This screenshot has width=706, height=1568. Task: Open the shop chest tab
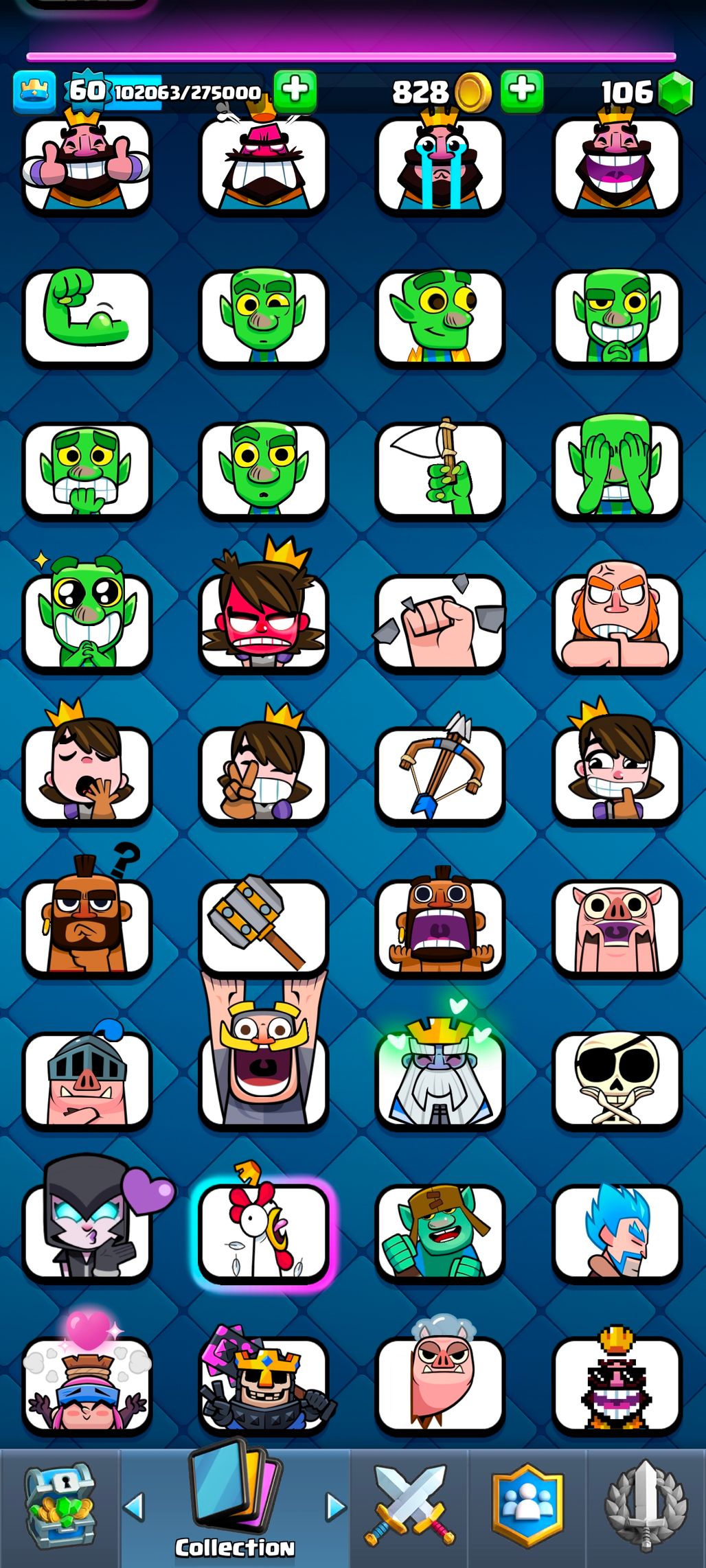[60, 1507]
